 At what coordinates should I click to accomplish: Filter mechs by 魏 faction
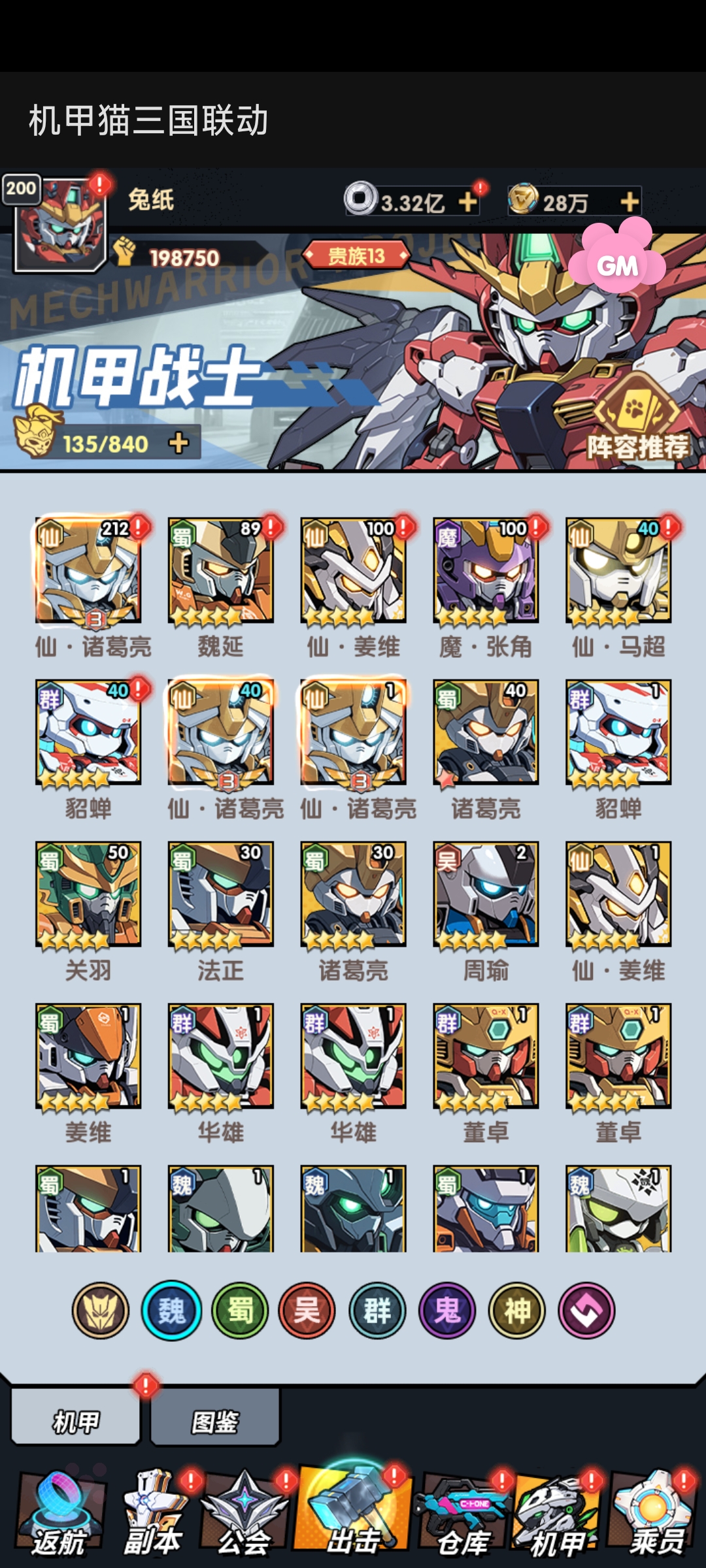tap(171, 1311)
